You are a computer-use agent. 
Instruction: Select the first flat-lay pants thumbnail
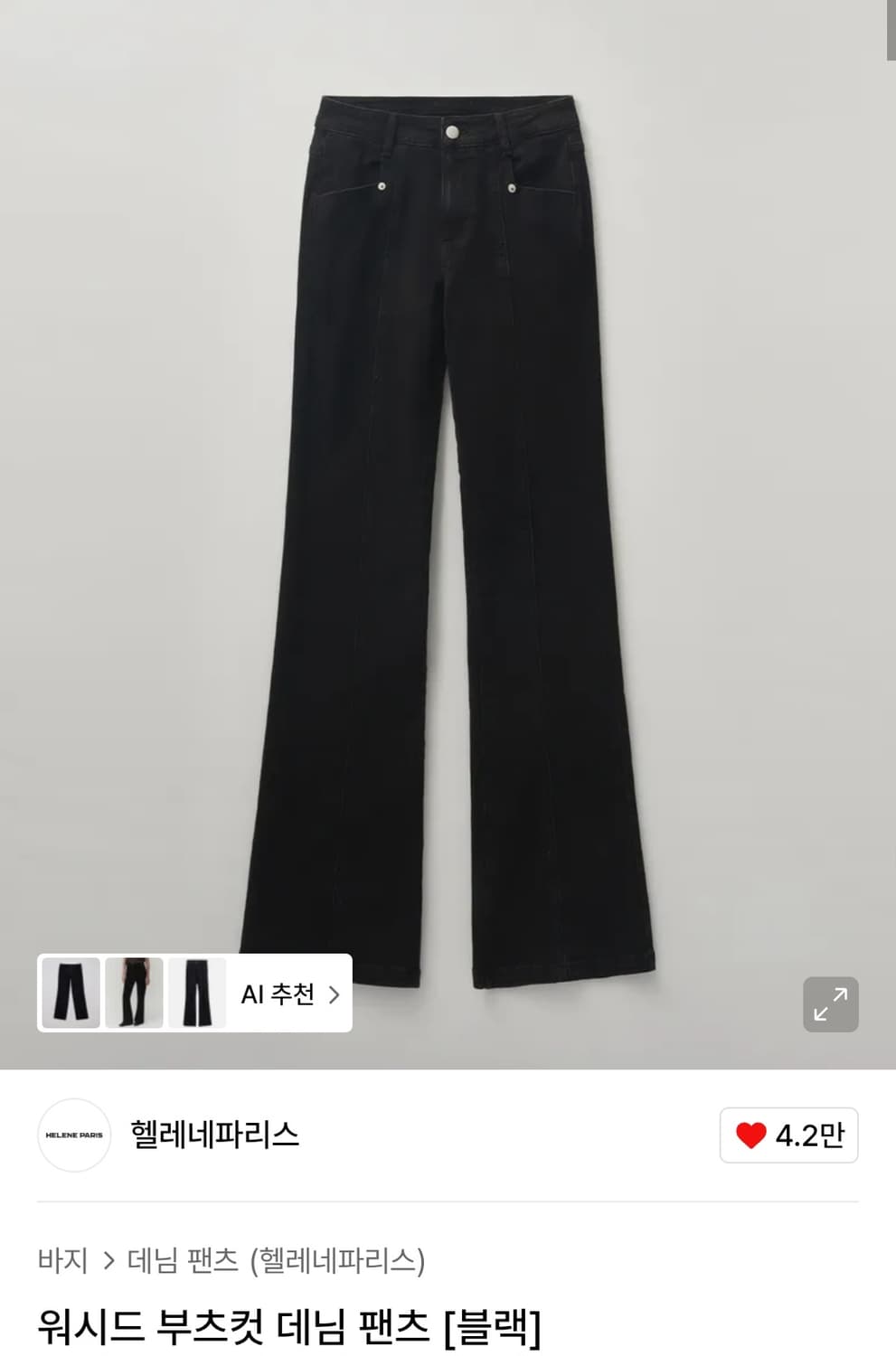point(72,993)
